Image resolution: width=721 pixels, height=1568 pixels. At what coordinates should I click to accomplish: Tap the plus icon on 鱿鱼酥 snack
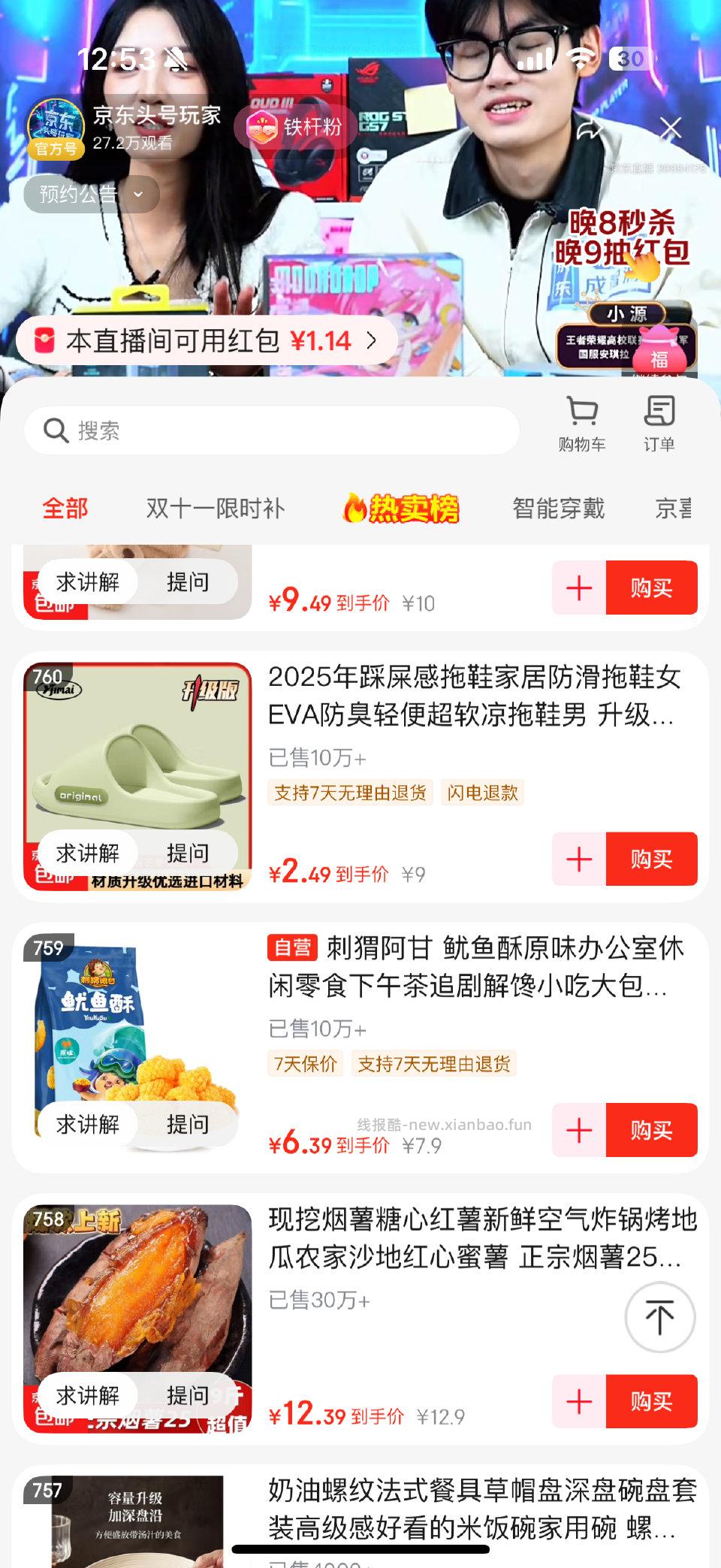click(x=577, y=1131)
